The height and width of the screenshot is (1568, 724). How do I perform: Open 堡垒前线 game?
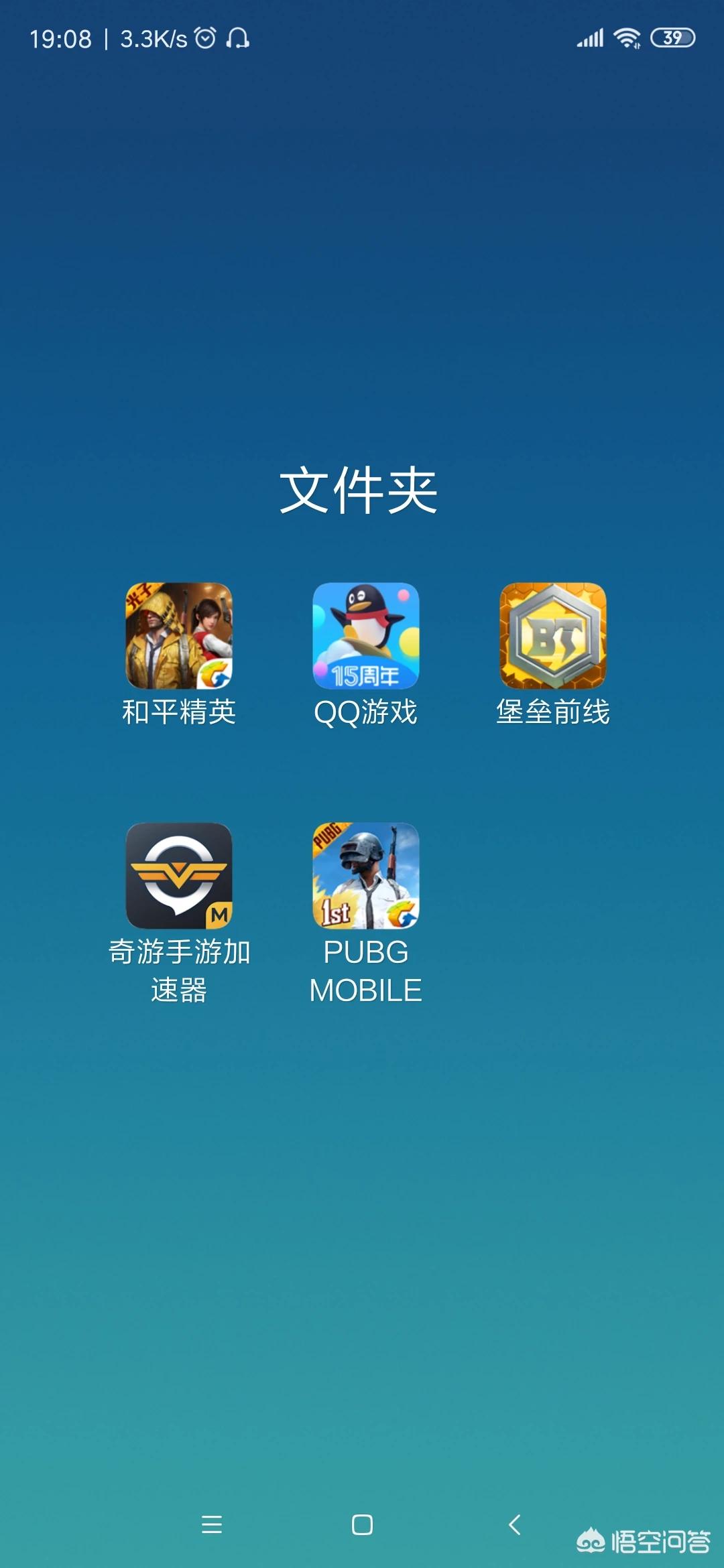point(552,636)
